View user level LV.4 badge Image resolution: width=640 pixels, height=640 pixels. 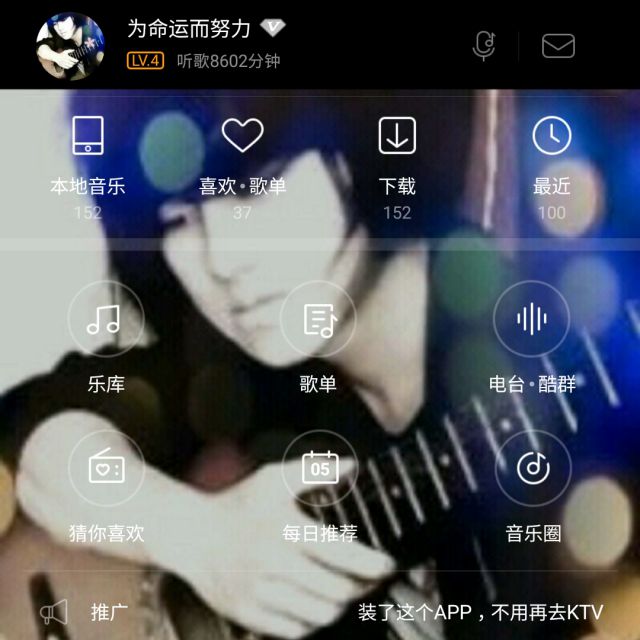(x=146, y=61)
